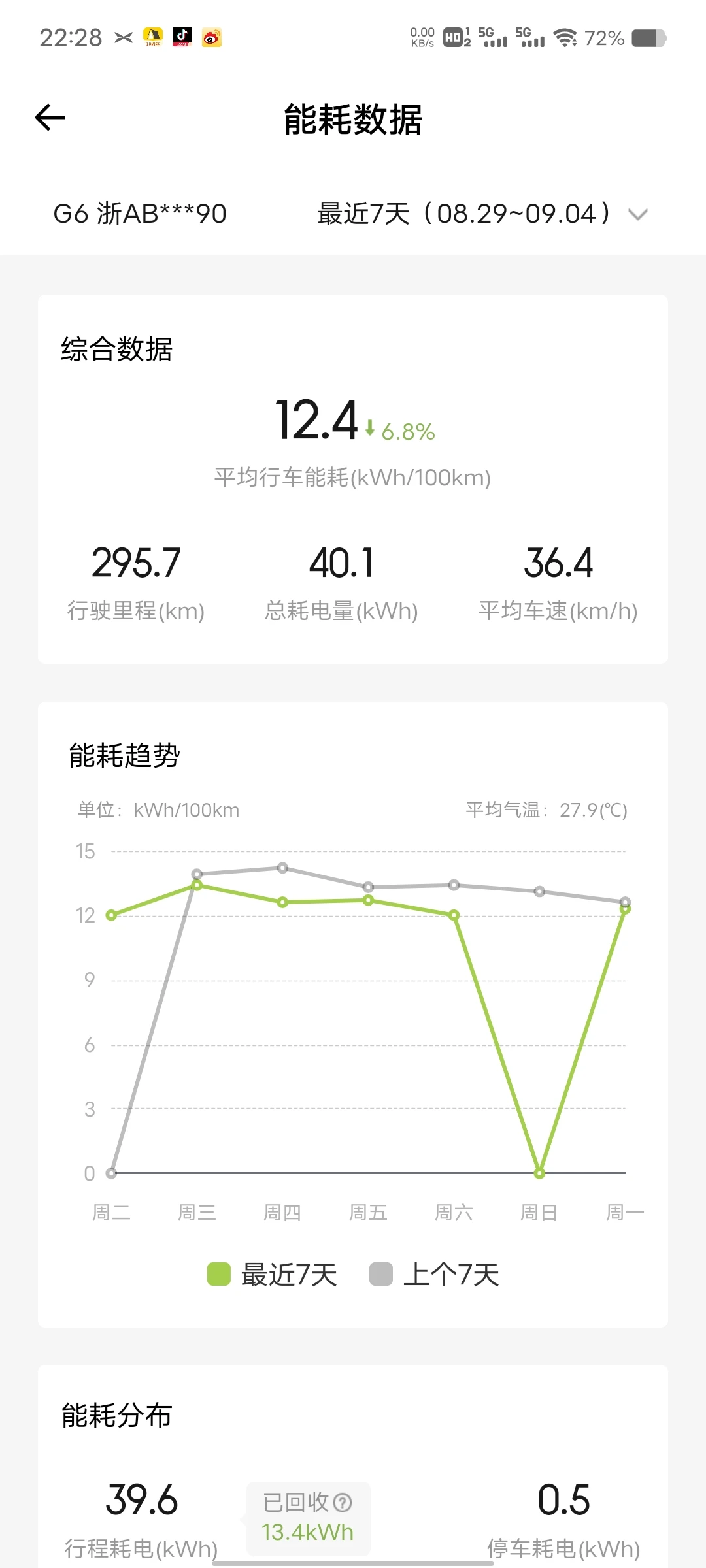Tap the 已回收 help question mark icon
The image size is (706, 1568).
point(343,1503)
